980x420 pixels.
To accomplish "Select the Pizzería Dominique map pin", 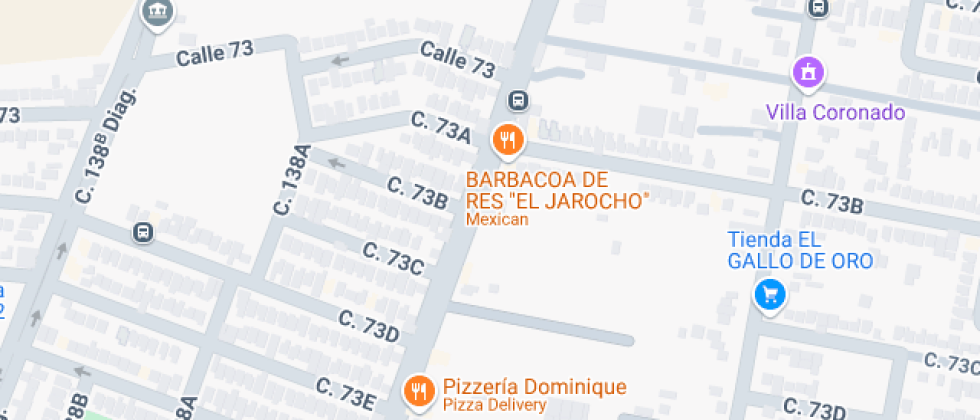I will tap(417, 389).
